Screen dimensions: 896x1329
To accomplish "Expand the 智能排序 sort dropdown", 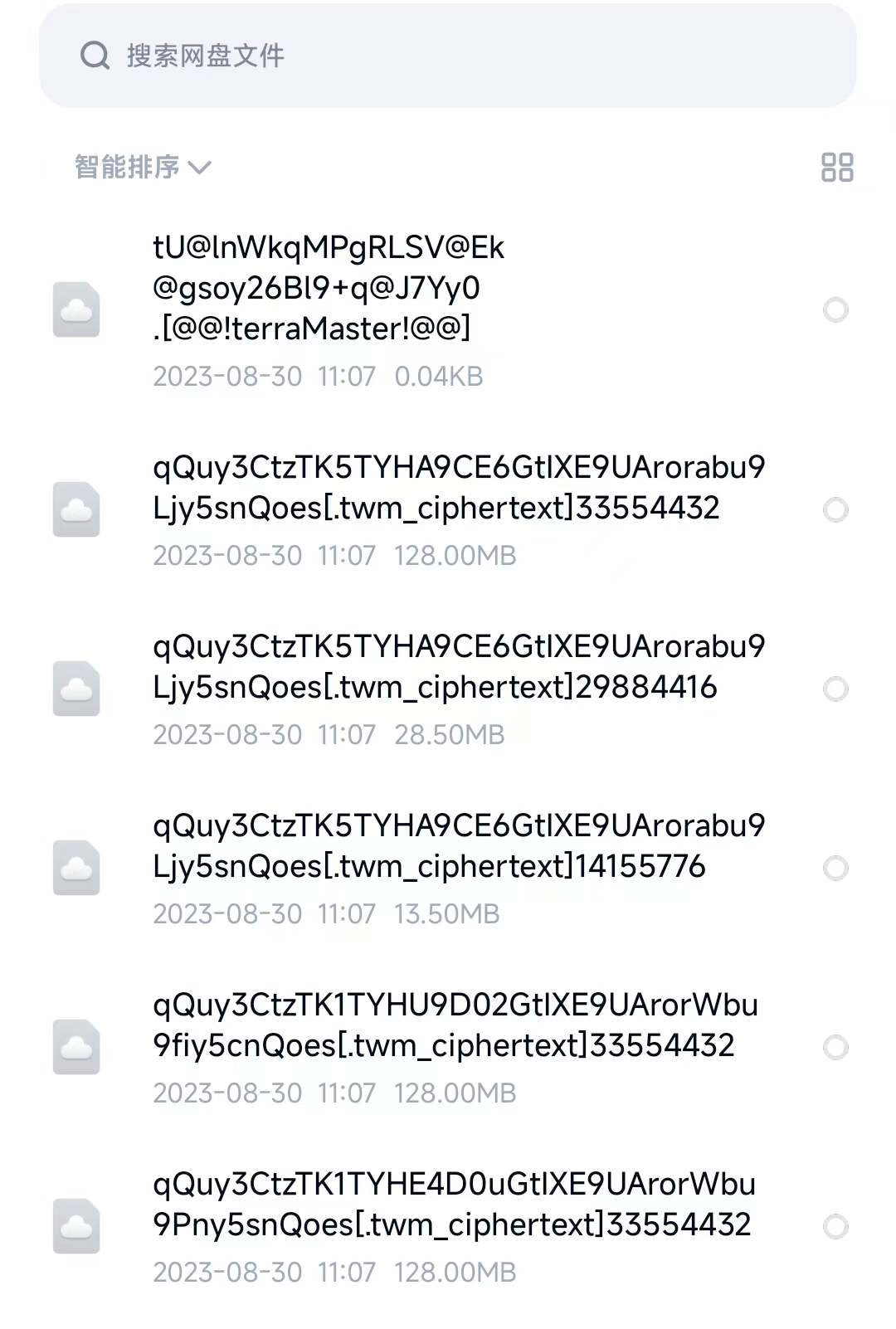I will [143, 167].
